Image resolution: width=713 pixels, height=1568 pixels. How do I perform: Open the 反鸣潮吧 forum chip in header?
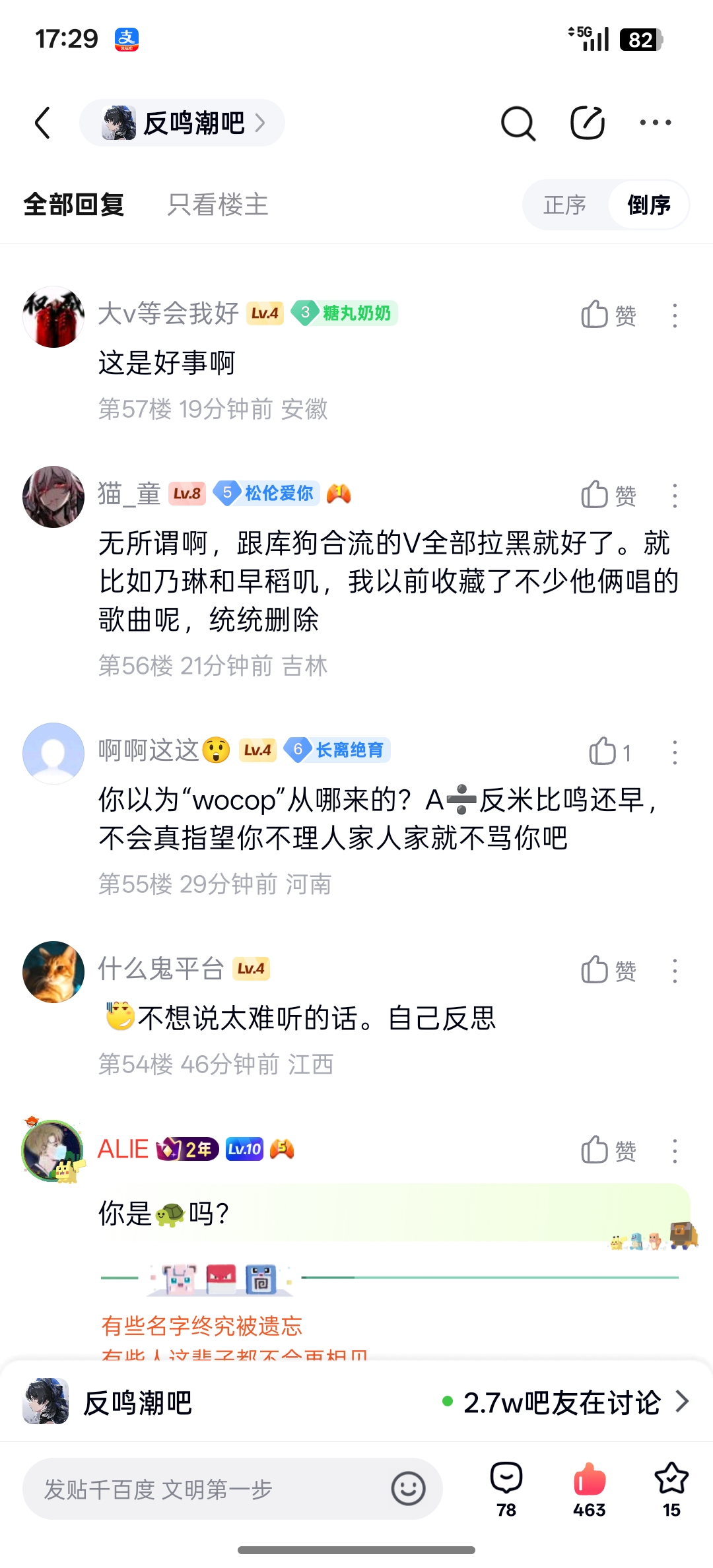(x=182, y=123)
